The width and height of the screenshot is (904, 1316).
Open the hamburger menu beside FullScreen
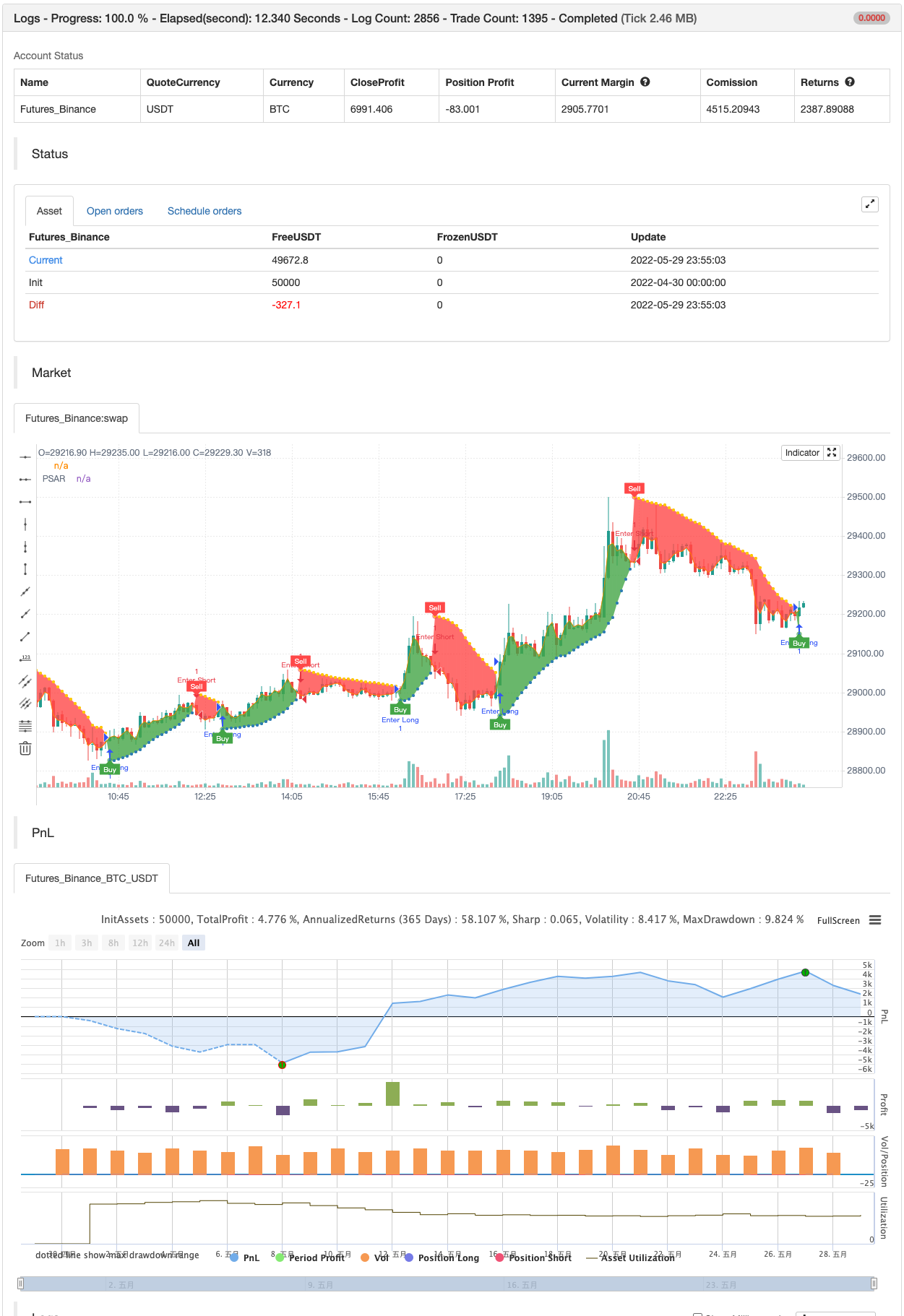coord(875,919)
